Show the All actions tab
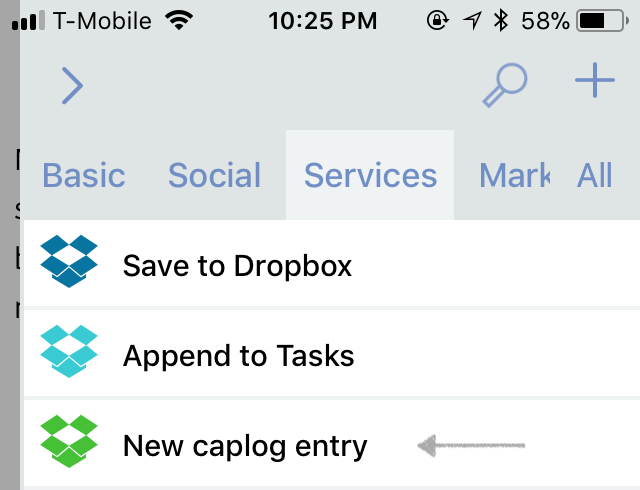The image size is (640, 490). 595,176
